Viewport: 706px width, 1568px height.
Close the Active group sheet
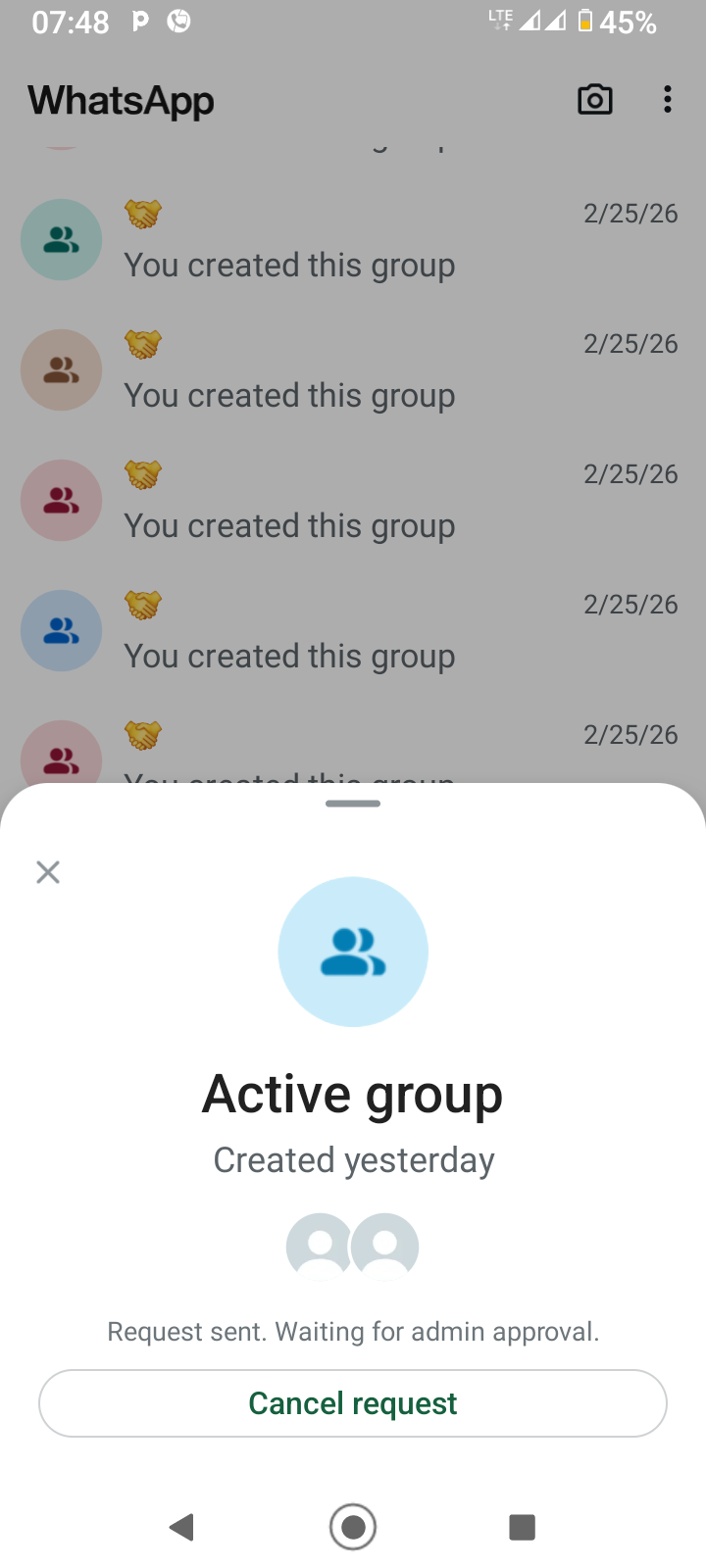pyautogui.click(x=48, y=871)
